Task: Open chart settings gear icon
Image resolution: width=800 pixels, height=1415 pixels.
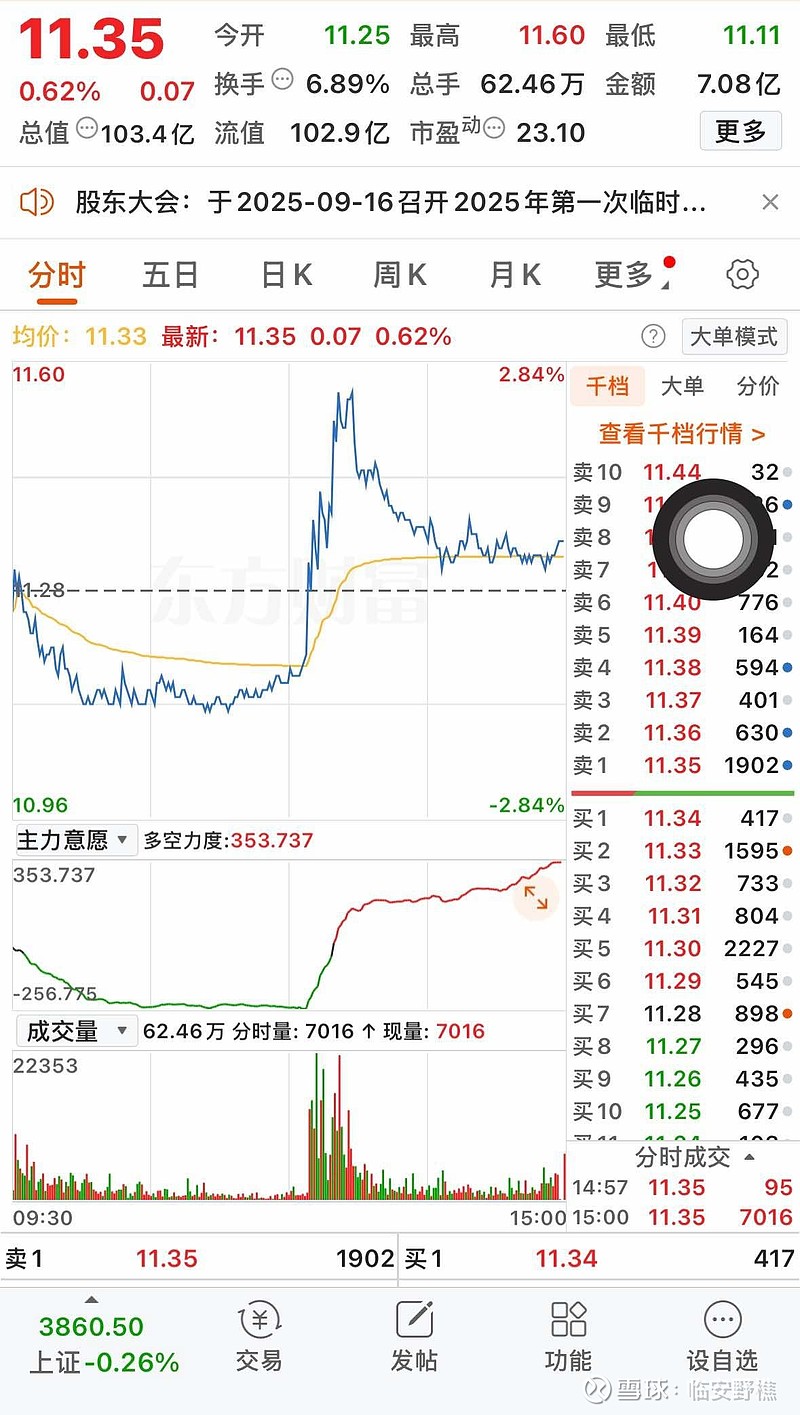Action: [742, 275]
